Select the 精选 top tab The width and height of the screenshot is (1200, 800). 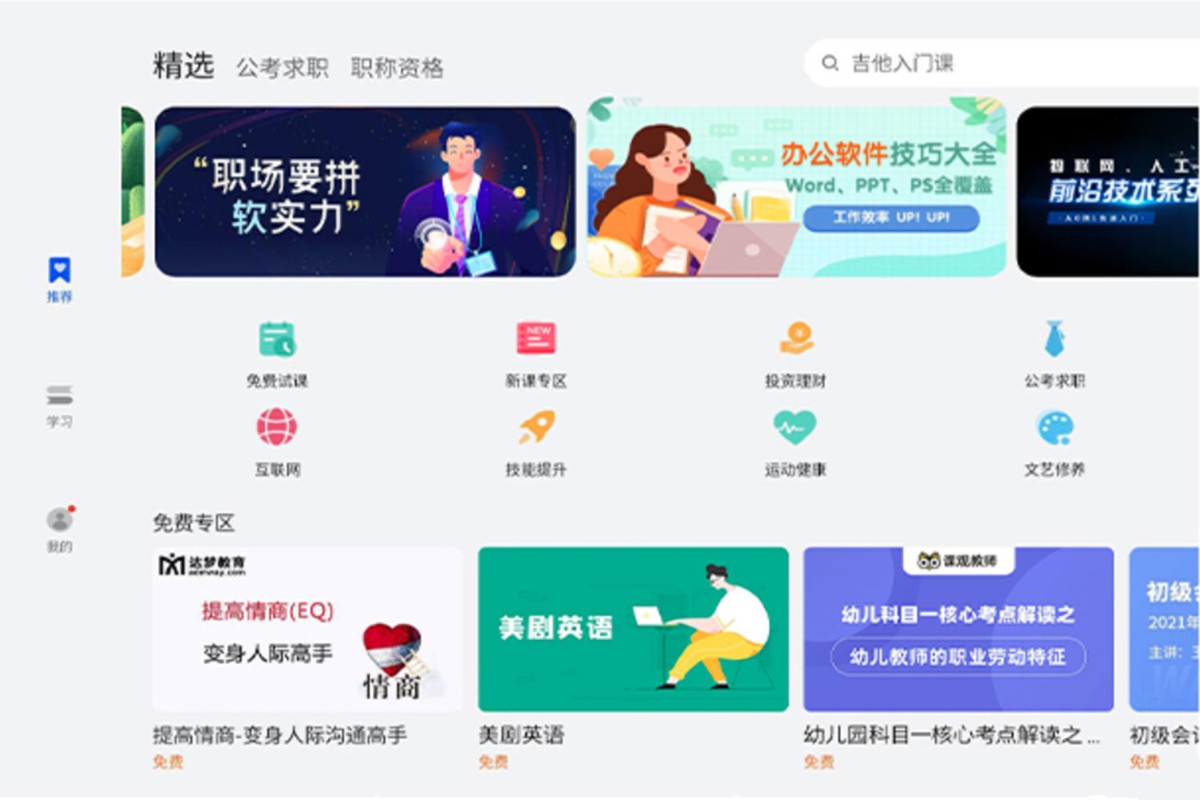point(183,66)
